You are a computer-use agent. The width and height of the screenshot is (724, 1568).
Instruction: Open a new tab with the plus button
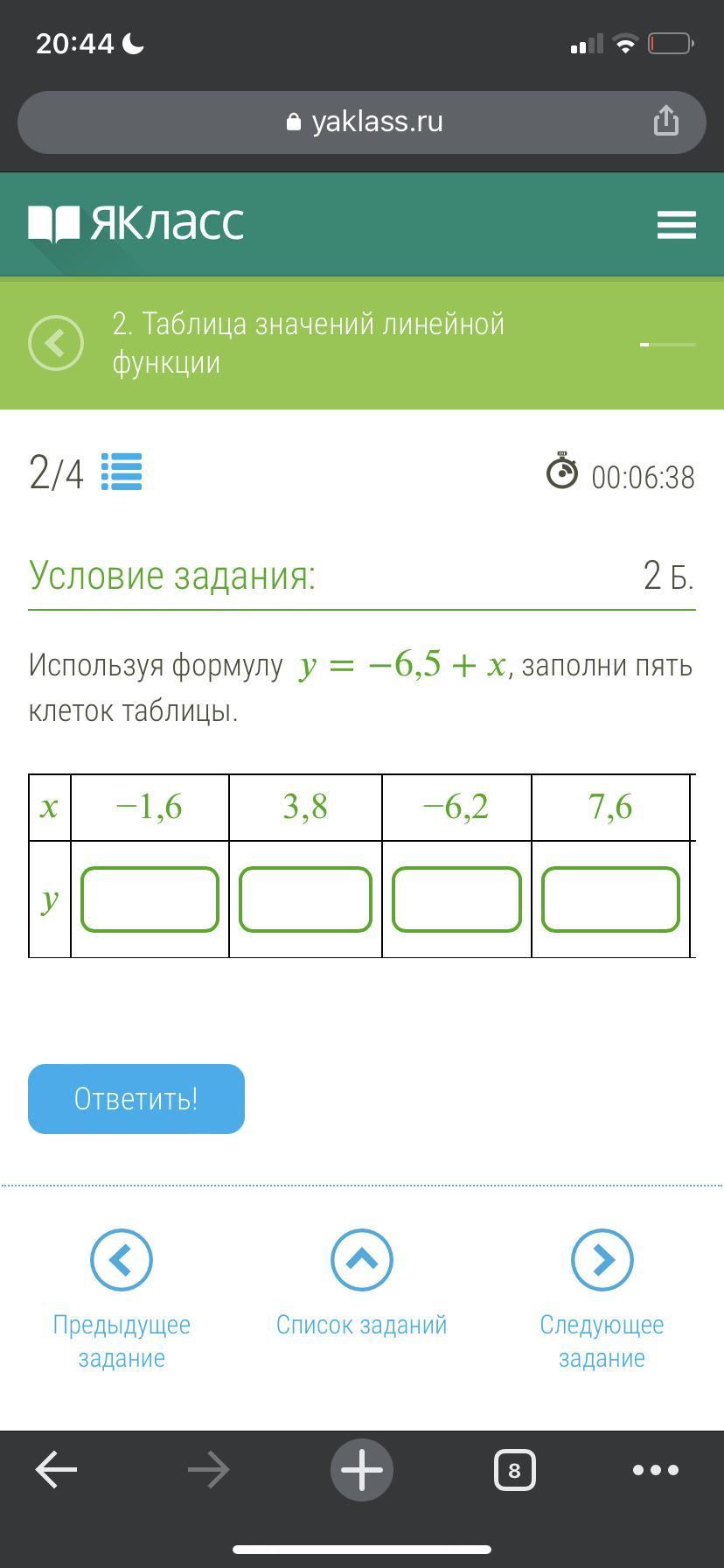362,1470
